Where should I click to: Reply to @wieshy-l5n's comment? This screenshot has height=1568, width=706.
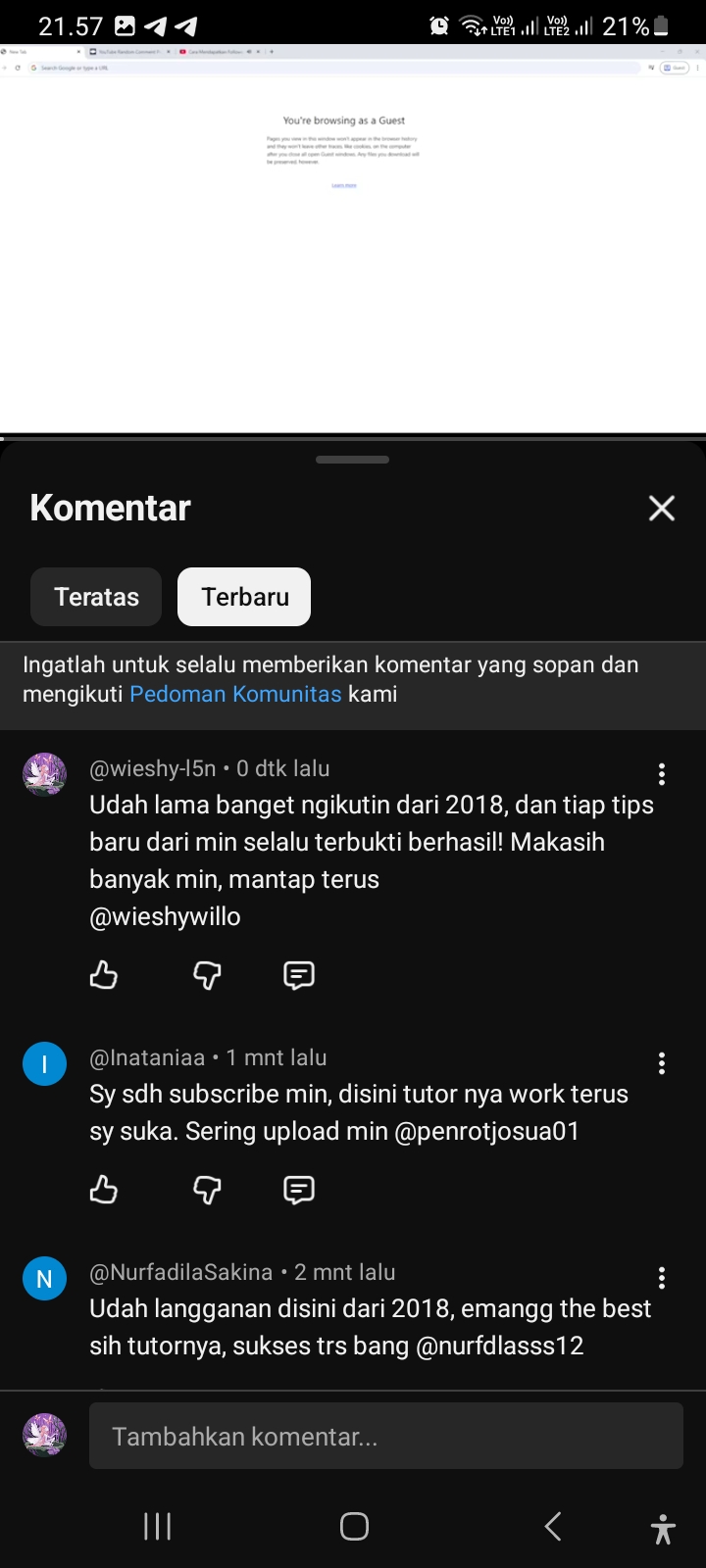tap(298, 975)
